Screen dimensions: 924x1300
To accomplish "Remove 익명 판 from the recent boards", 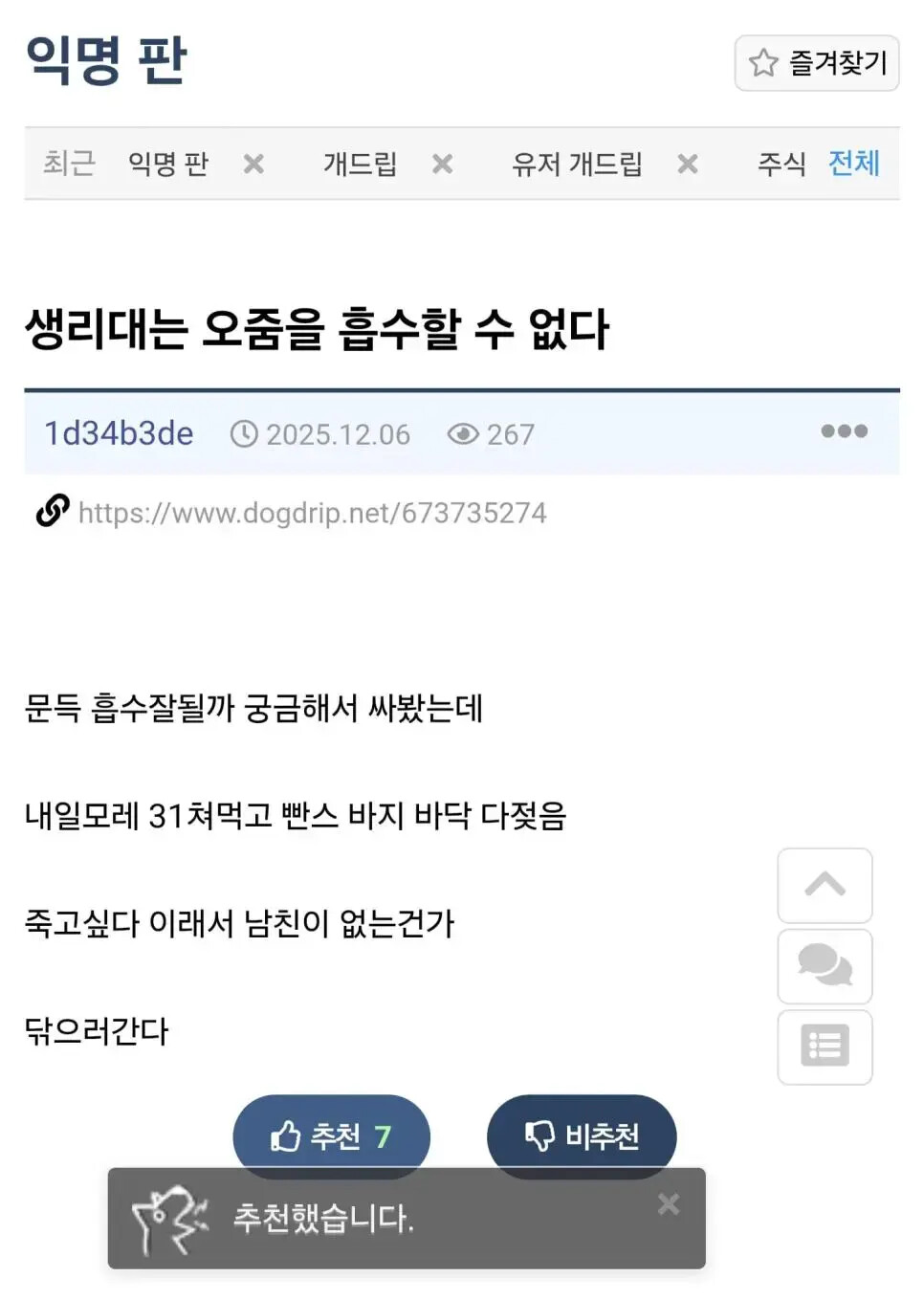I will click(x=253, y=165).
